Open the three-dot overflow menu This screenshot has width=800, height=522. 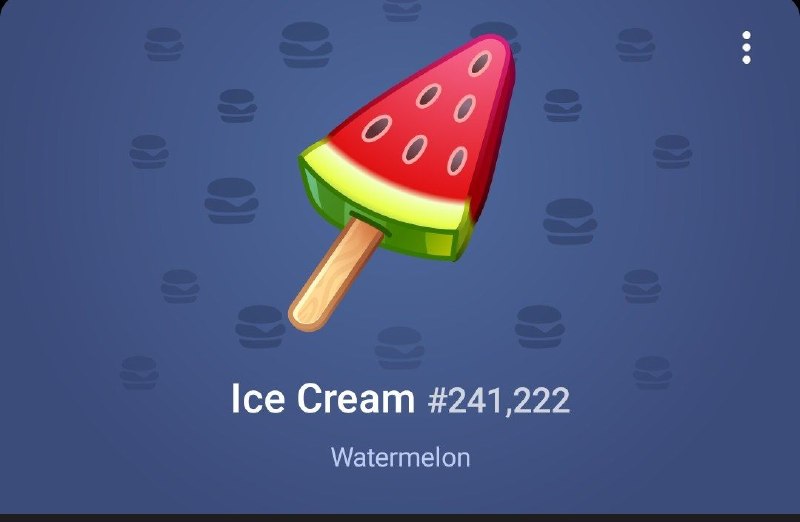pyautogui.click(x=746, y=47)
